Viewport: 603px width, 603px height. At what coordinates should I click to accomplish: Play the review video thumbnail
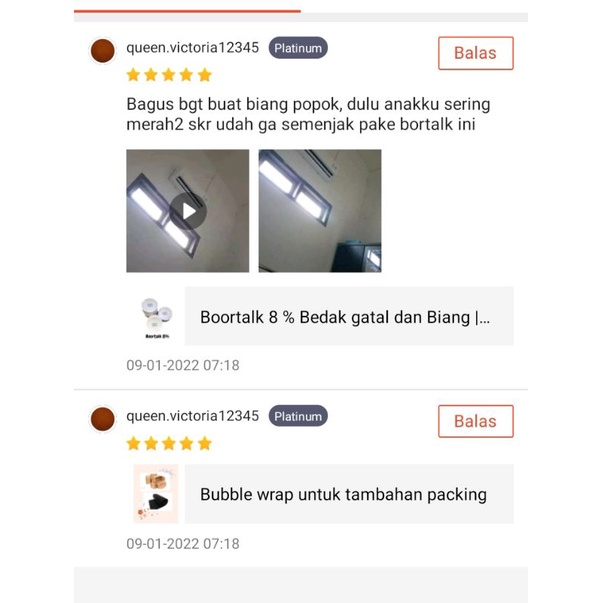187,211
